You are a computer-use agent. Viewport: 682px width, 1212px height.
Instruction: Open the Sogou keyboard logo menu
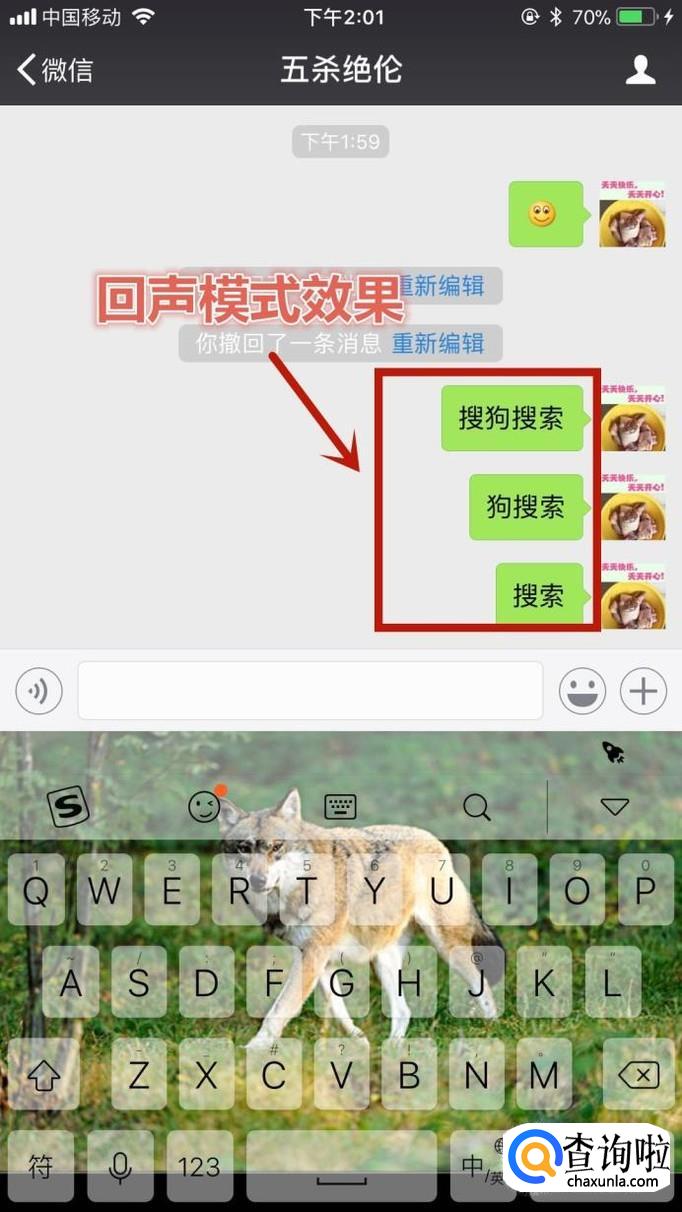coord(69,807)
